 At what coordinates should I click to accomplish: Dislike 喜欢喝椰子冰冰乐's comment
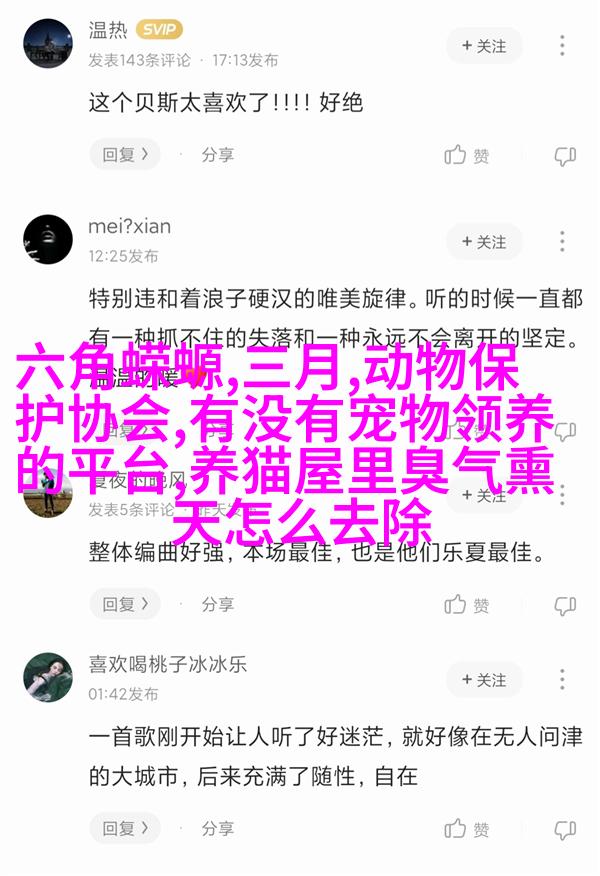[x=565, y=829]
